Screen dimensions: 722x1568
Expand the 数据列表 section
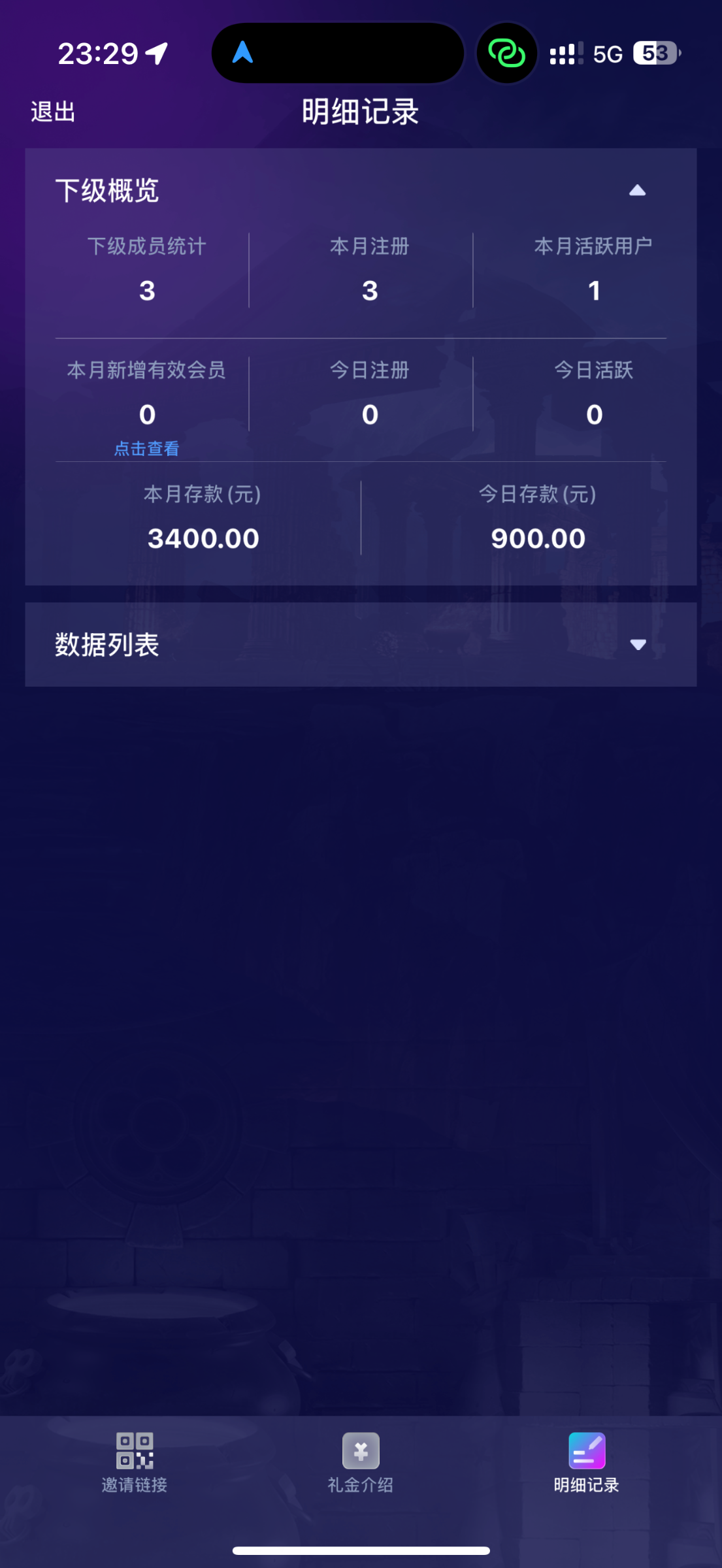[637, 645]
